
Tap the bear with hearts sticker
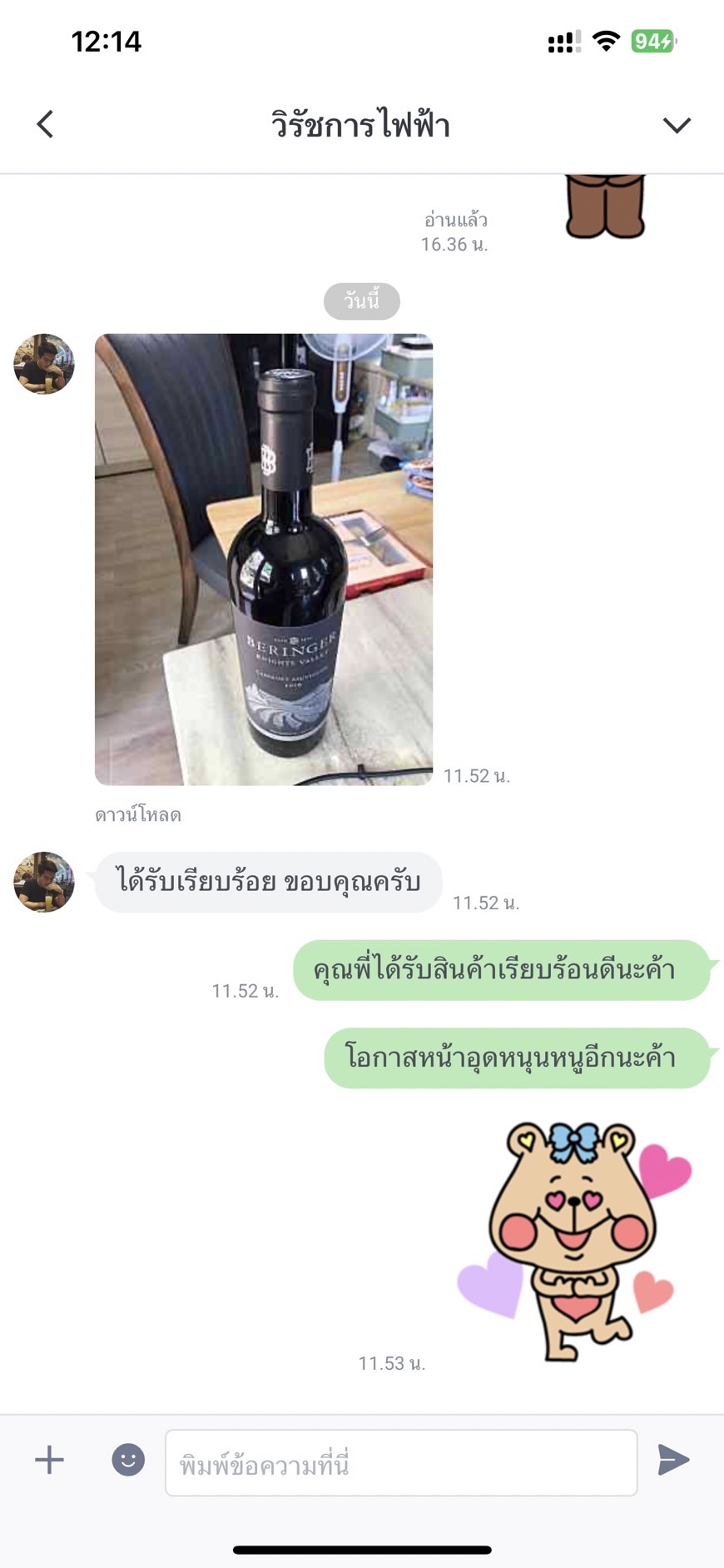pyautogui.click(x=575, y=1241)
